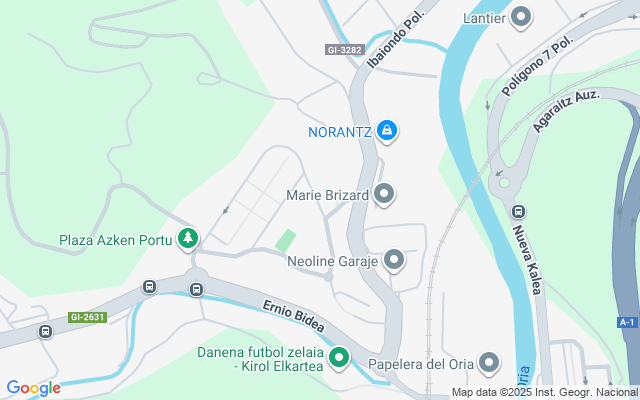640x400 pixels.
Task: Tap the Papelera del Oria pin
Action: pos(489,362)
